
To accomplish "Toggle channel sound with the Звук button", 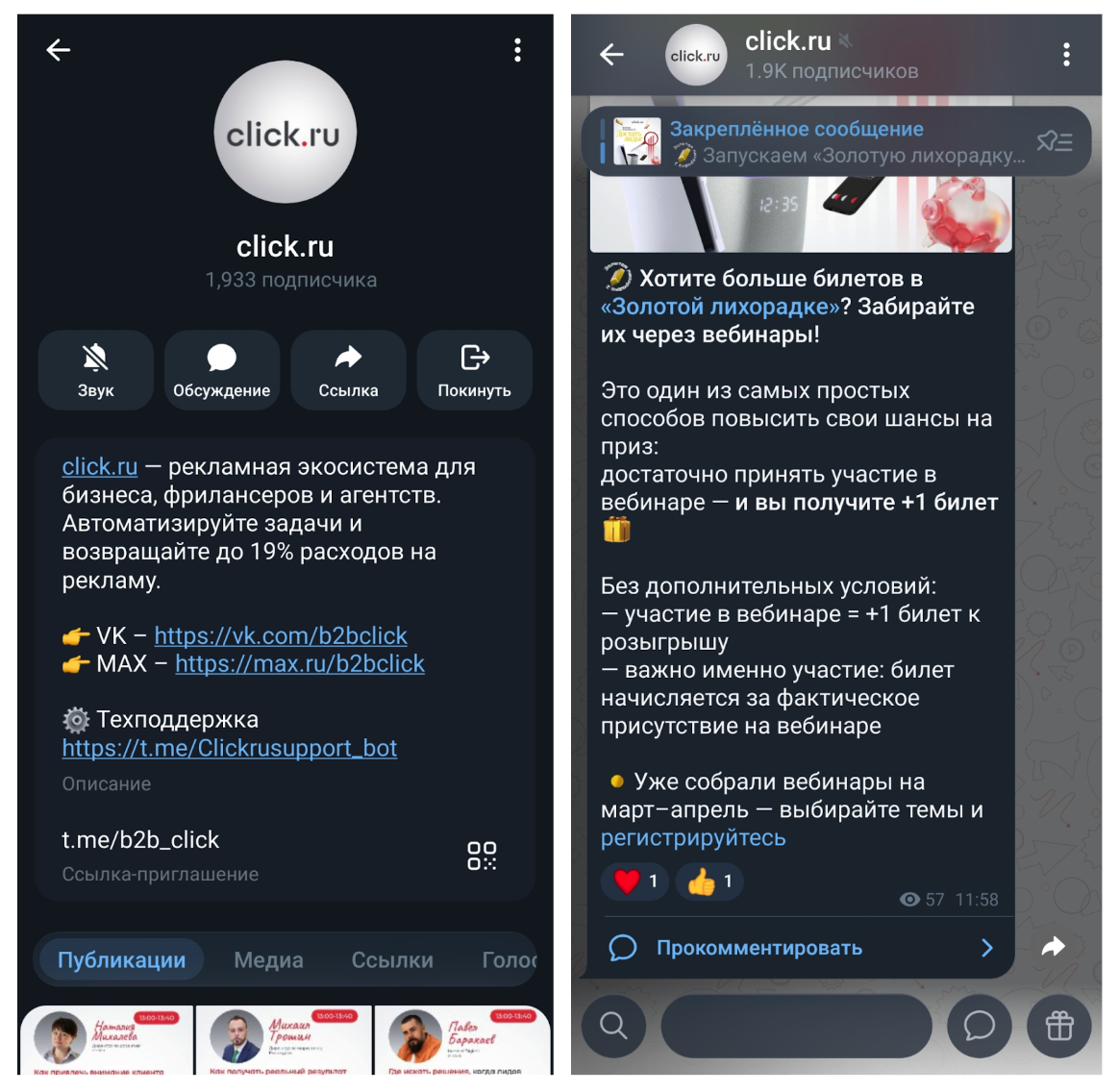I will click(95, 370).
